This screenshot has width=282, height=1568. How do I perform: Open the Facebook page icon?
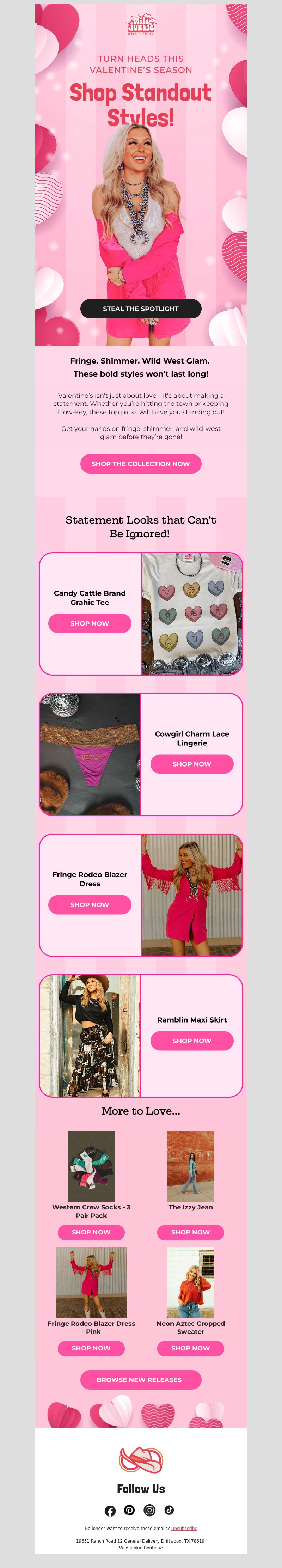[110, 1511]
